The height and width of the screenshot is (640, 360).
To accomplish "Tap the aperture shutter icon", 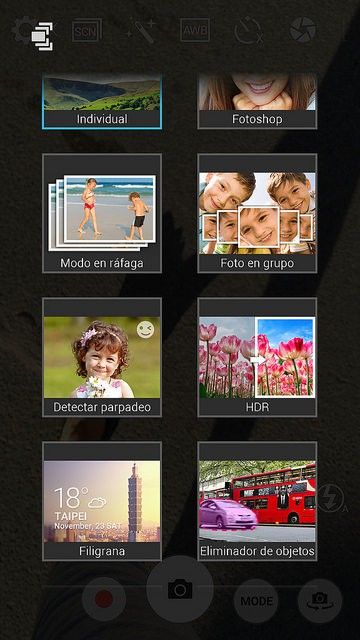I will pyautogui.click(x=302, y=29).
